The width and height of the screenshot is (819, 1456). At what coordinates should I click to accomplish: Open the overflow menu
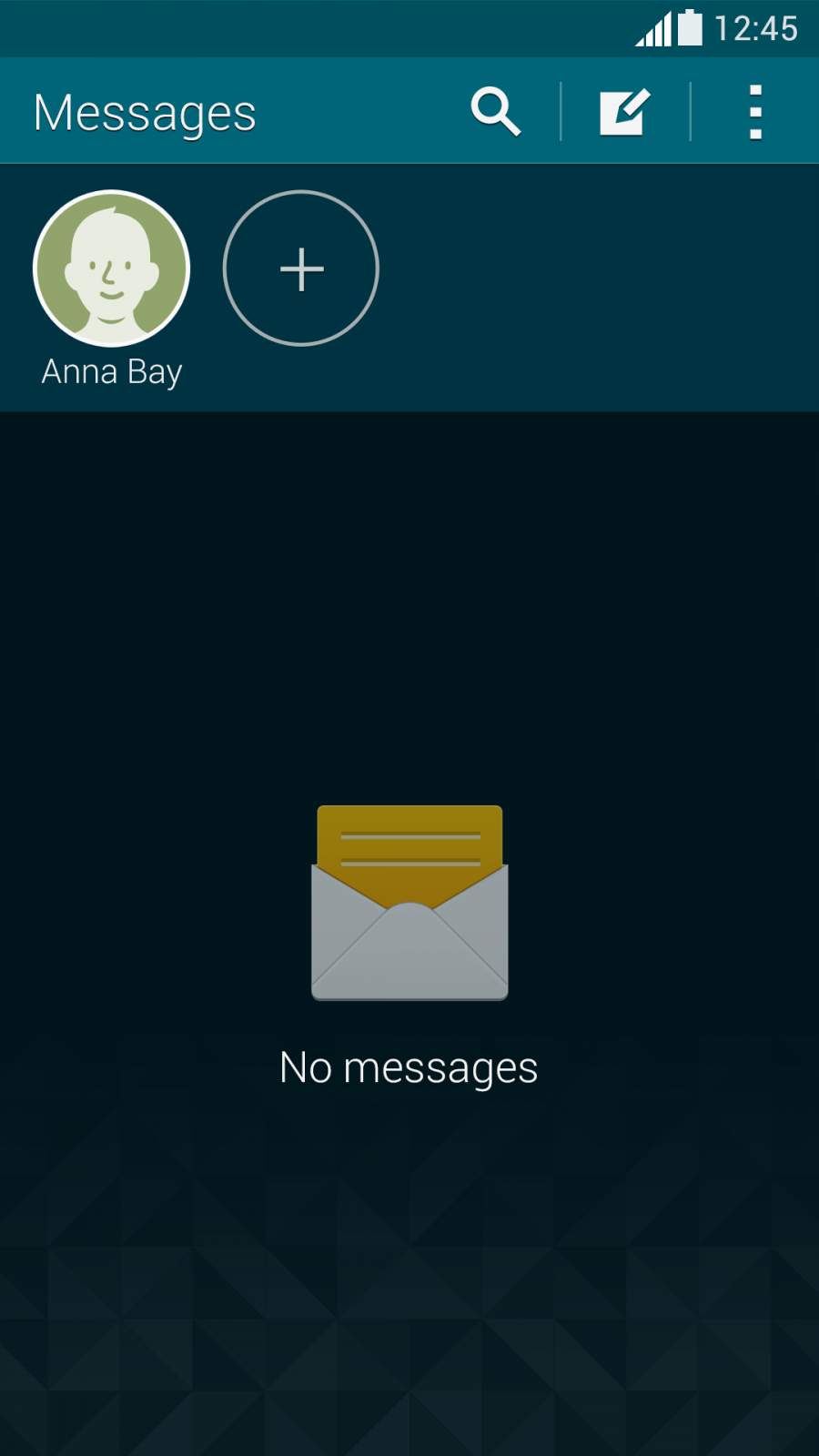[x=754, y=112]
